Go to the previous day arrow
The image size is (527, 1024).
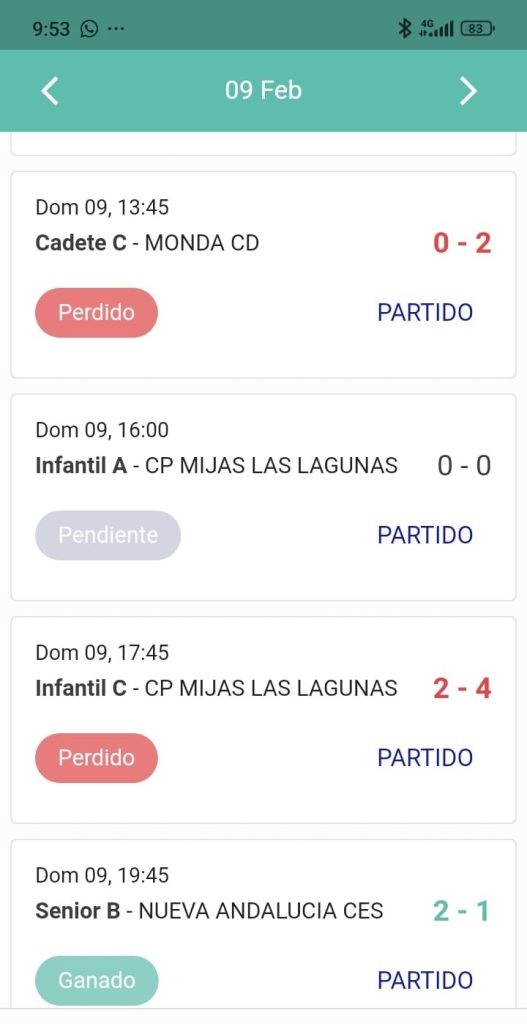[x=50, y=91]
